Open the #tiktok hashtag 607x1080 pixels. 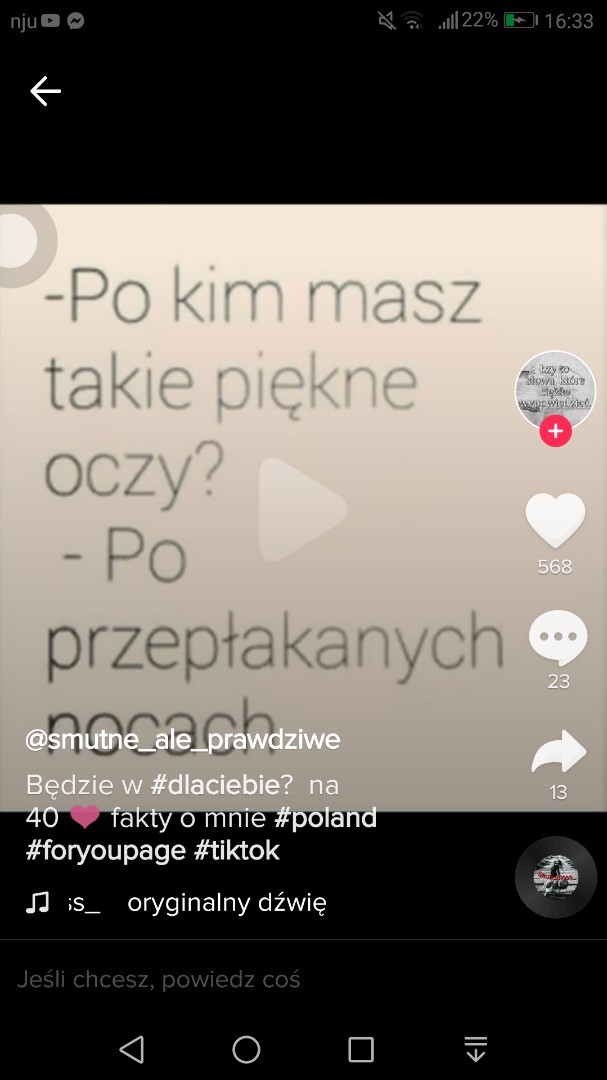(x=237, y=851)
